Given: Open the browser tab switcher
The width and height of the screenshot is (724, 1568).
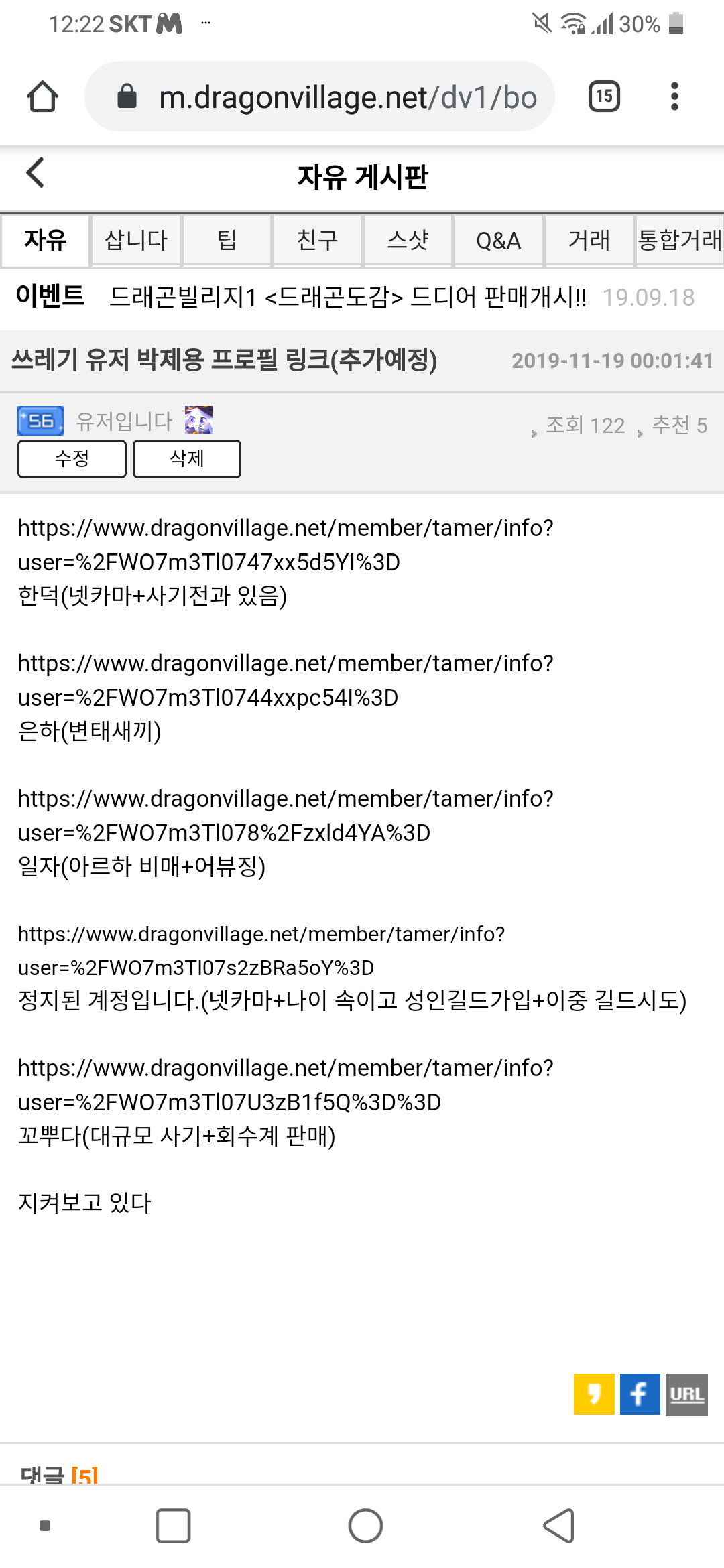Looking at the screenshot, I should (x=604, y=96).
